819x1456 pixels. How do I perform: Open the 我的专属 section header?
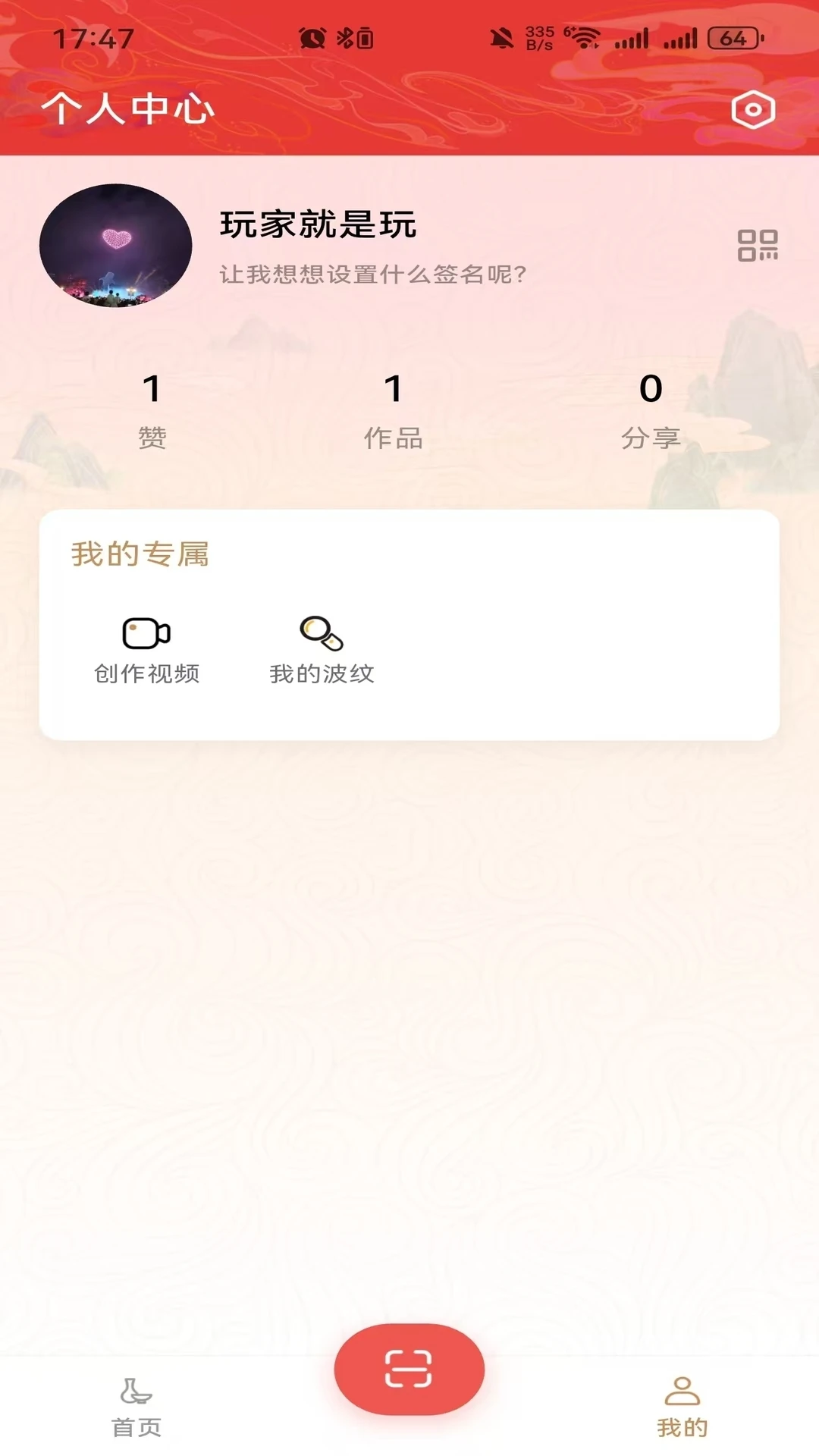click(x=141, y=554)
